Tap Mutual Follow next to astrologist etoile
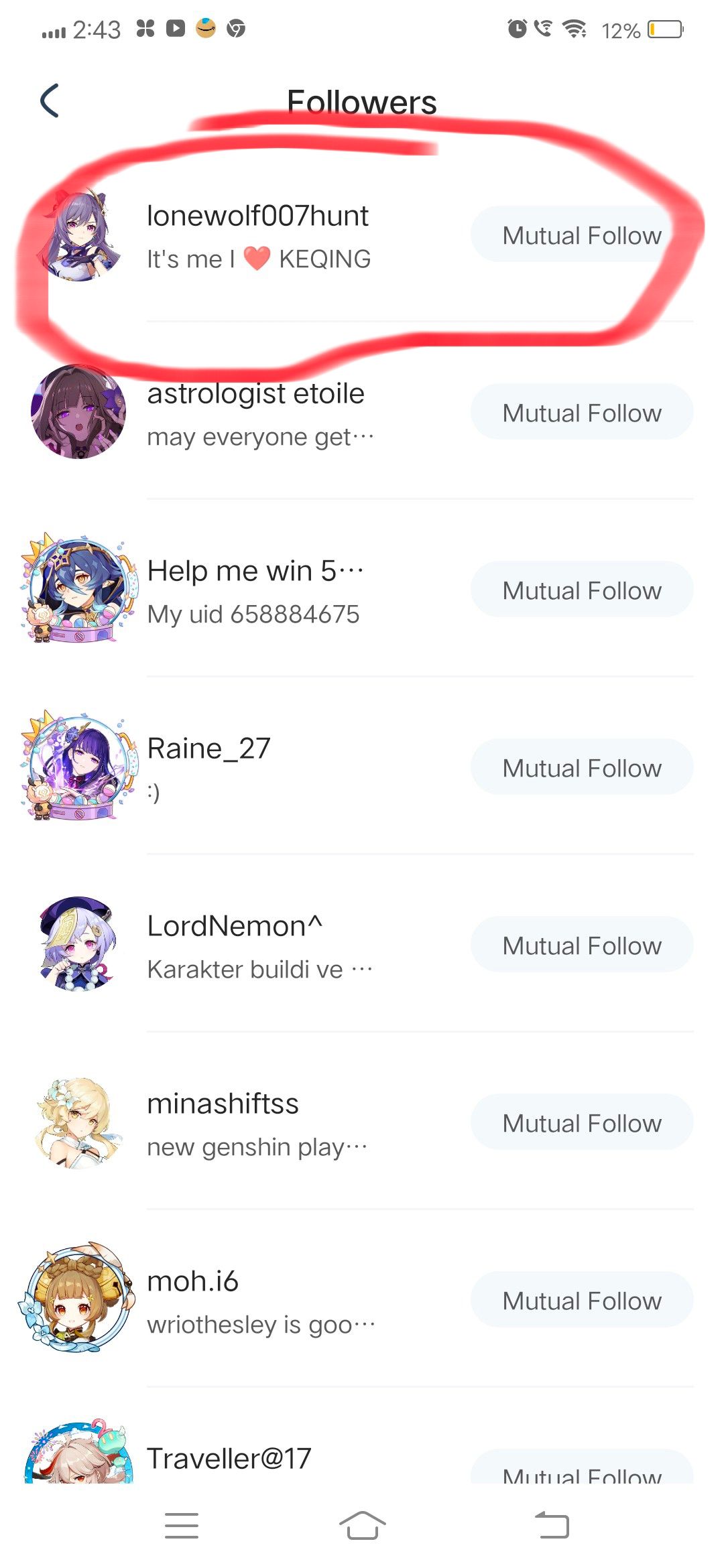 (581, 413)
